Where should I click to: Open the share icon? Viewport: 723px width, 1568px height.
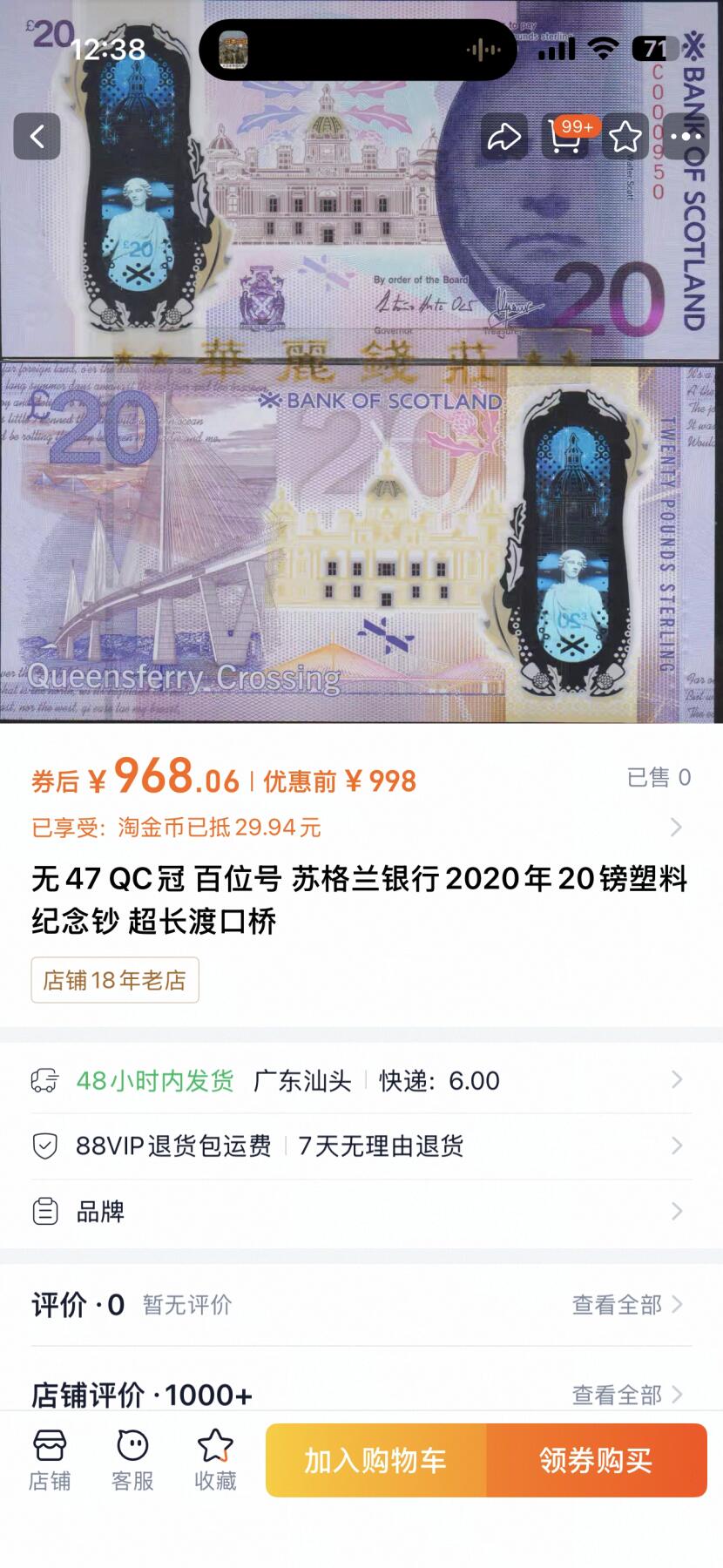click(503, 137)
